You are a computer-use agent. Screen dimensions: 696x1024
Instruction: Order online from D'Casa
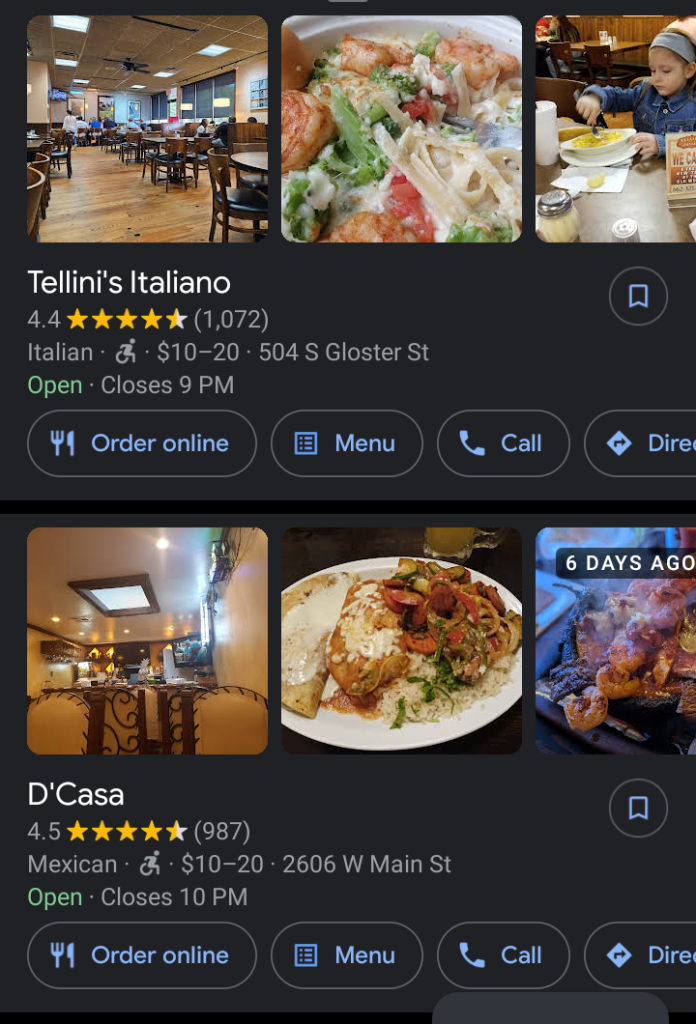point(142,955)
